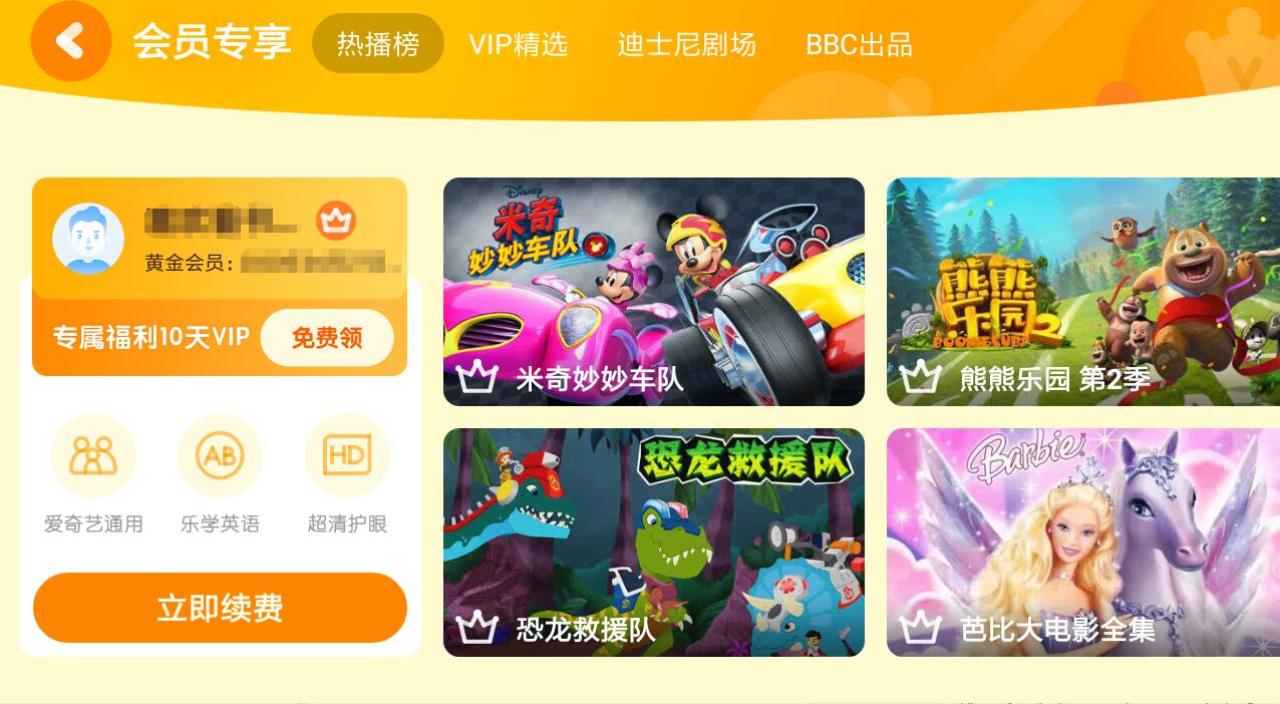Open the 米奇妙妙车队 show

point(654,291)
